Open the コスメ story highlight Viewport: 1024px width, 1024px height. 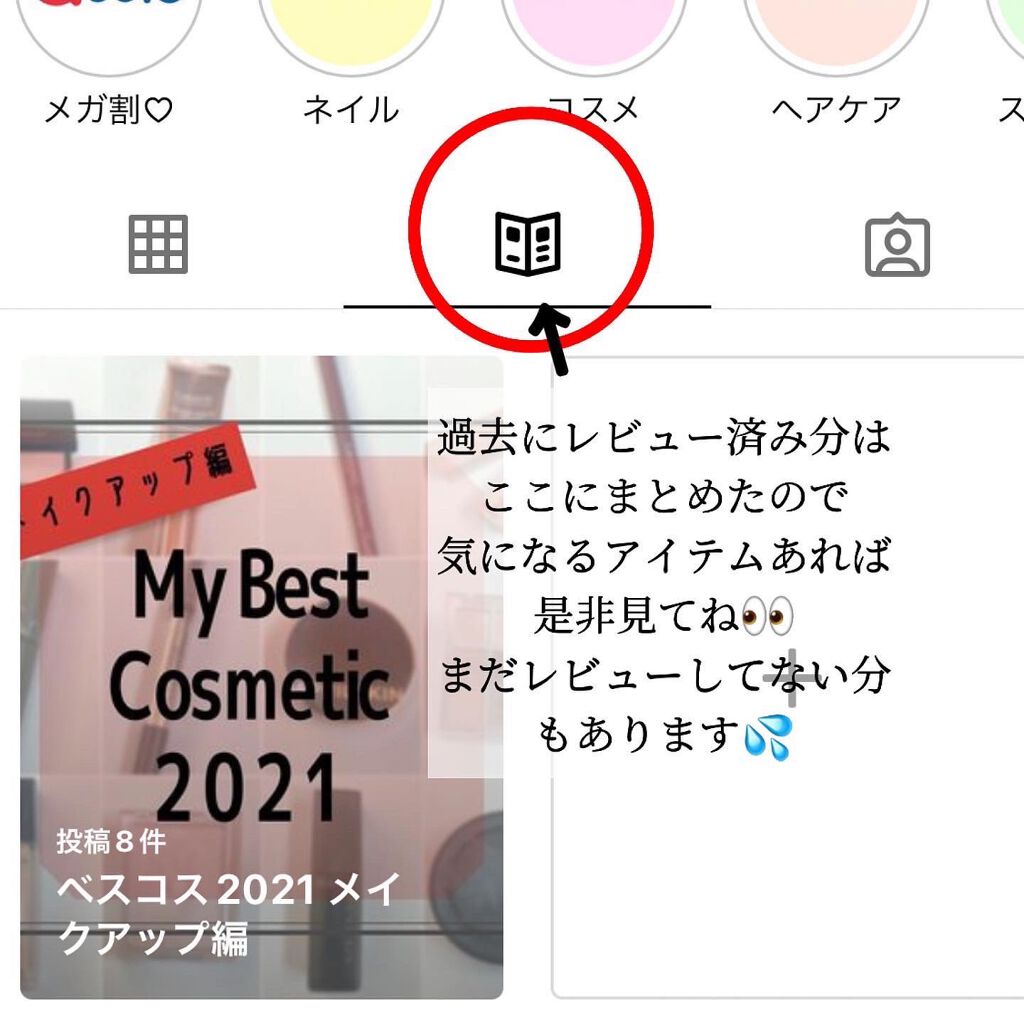pyautogui.click(x=593, y=30)
